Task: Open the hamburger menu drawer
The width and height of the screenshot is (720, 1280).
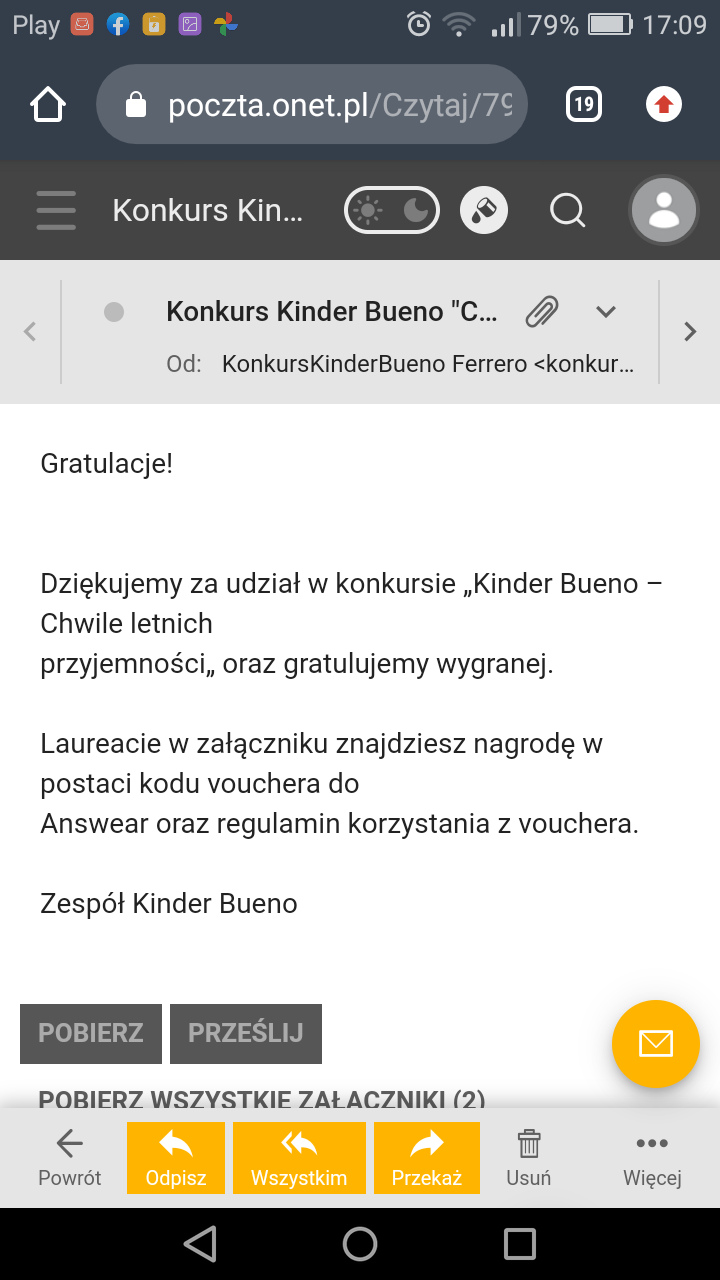Action: click(x=56, y=210)
